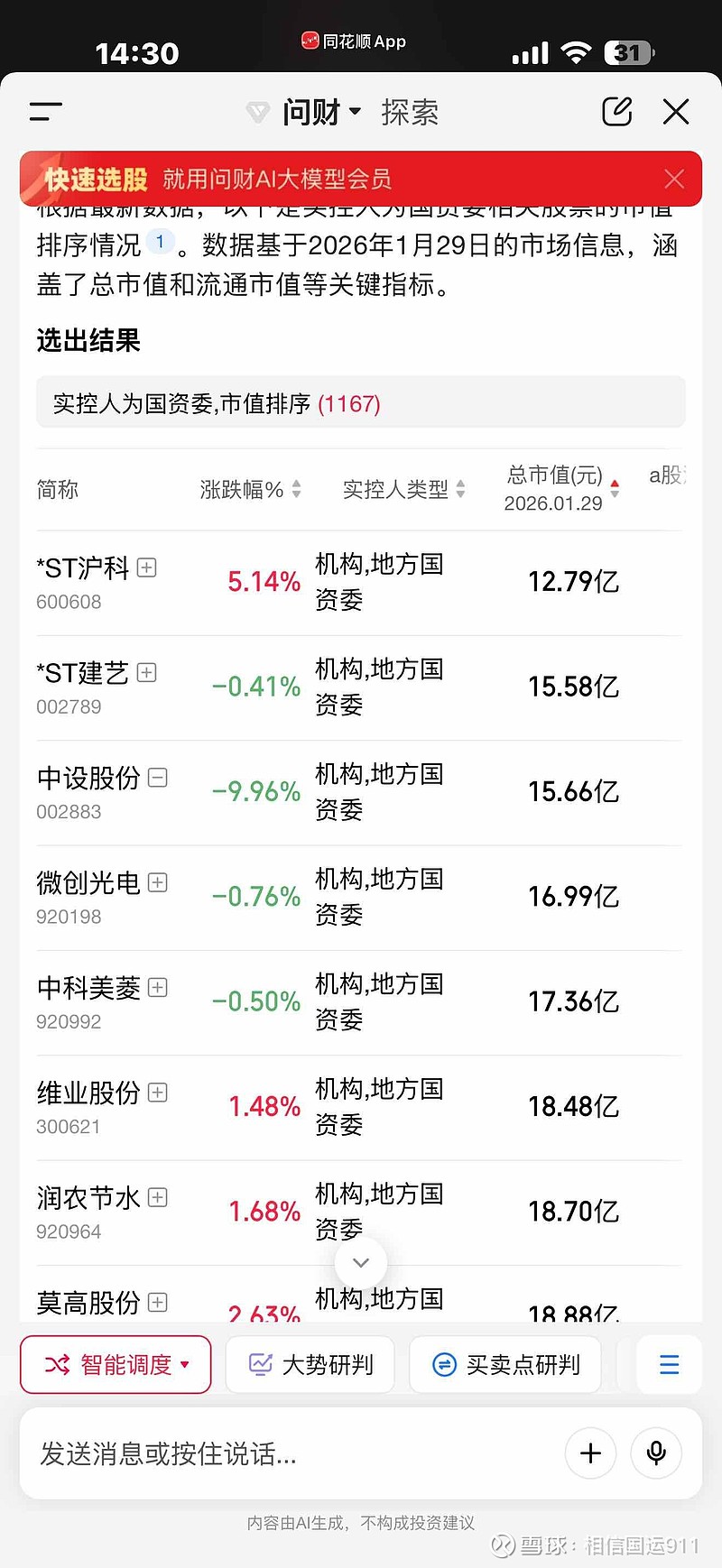The width and height of the screenshot is (722, 1568).
Task: Select the 简称 column header
Action: pos(57,490)
